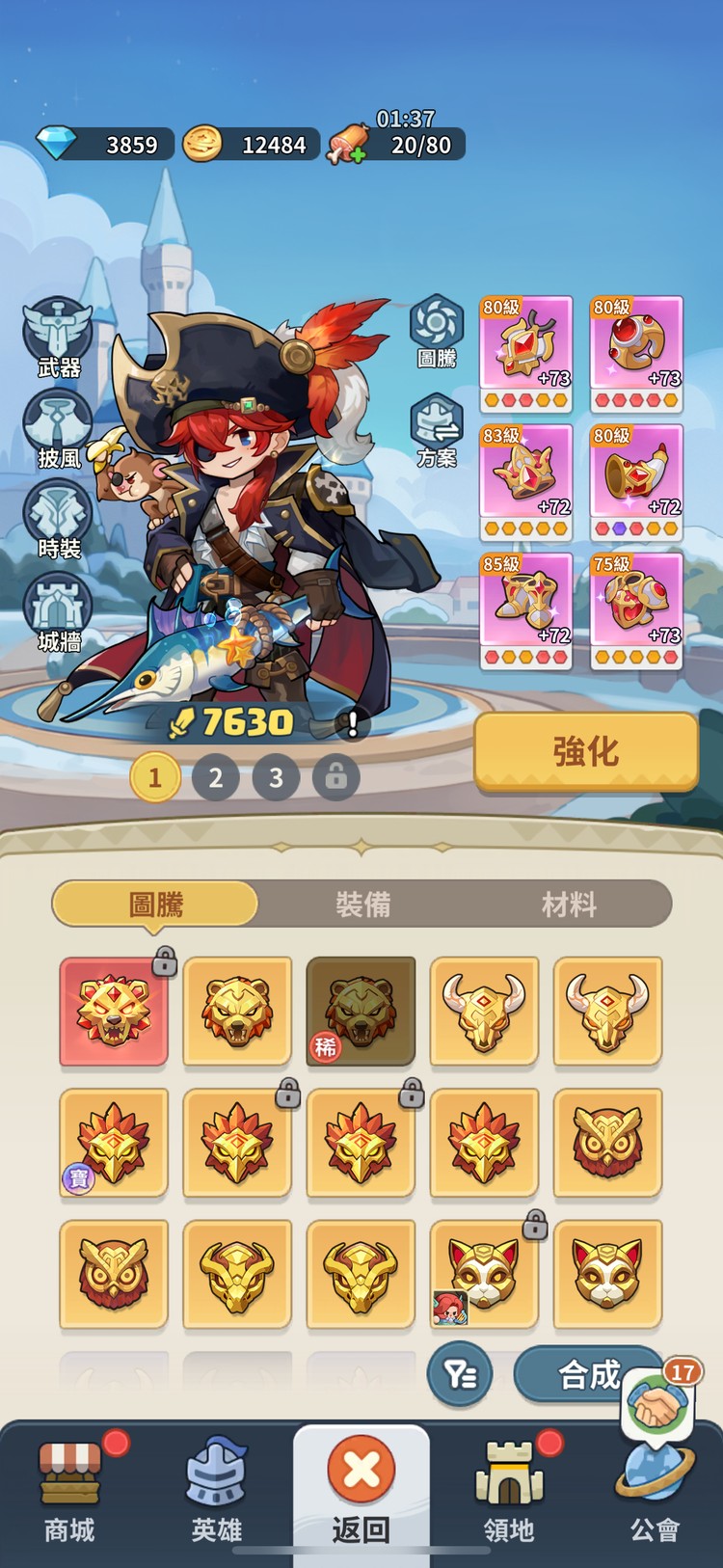Tap the 強化 enhance button
The height and width of the screenshot is (1568, 723).
585,752
